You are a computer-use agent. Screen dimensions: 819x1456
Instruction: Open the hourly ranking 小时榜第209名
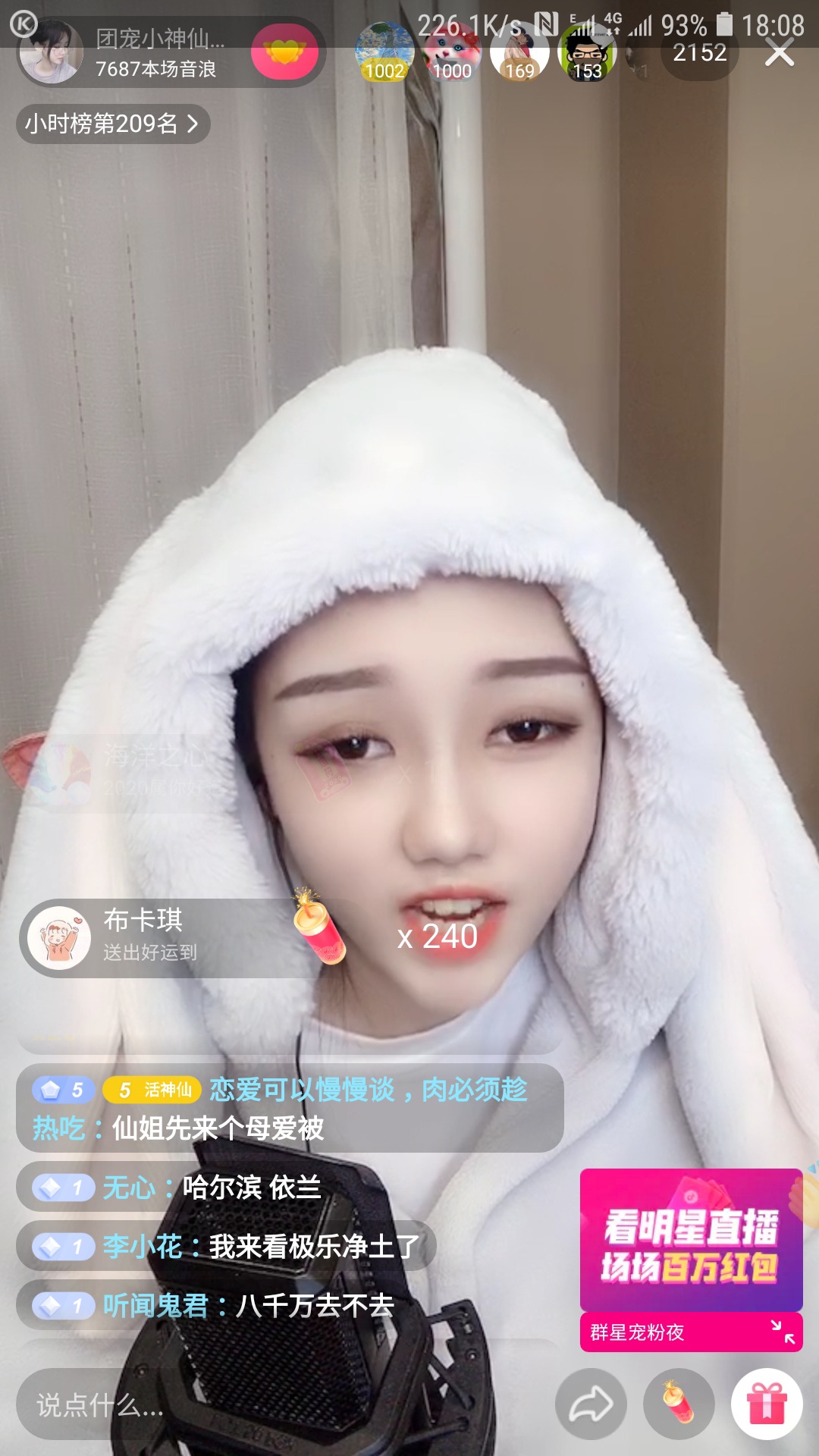pyautogui.click(x=113, y=124)
